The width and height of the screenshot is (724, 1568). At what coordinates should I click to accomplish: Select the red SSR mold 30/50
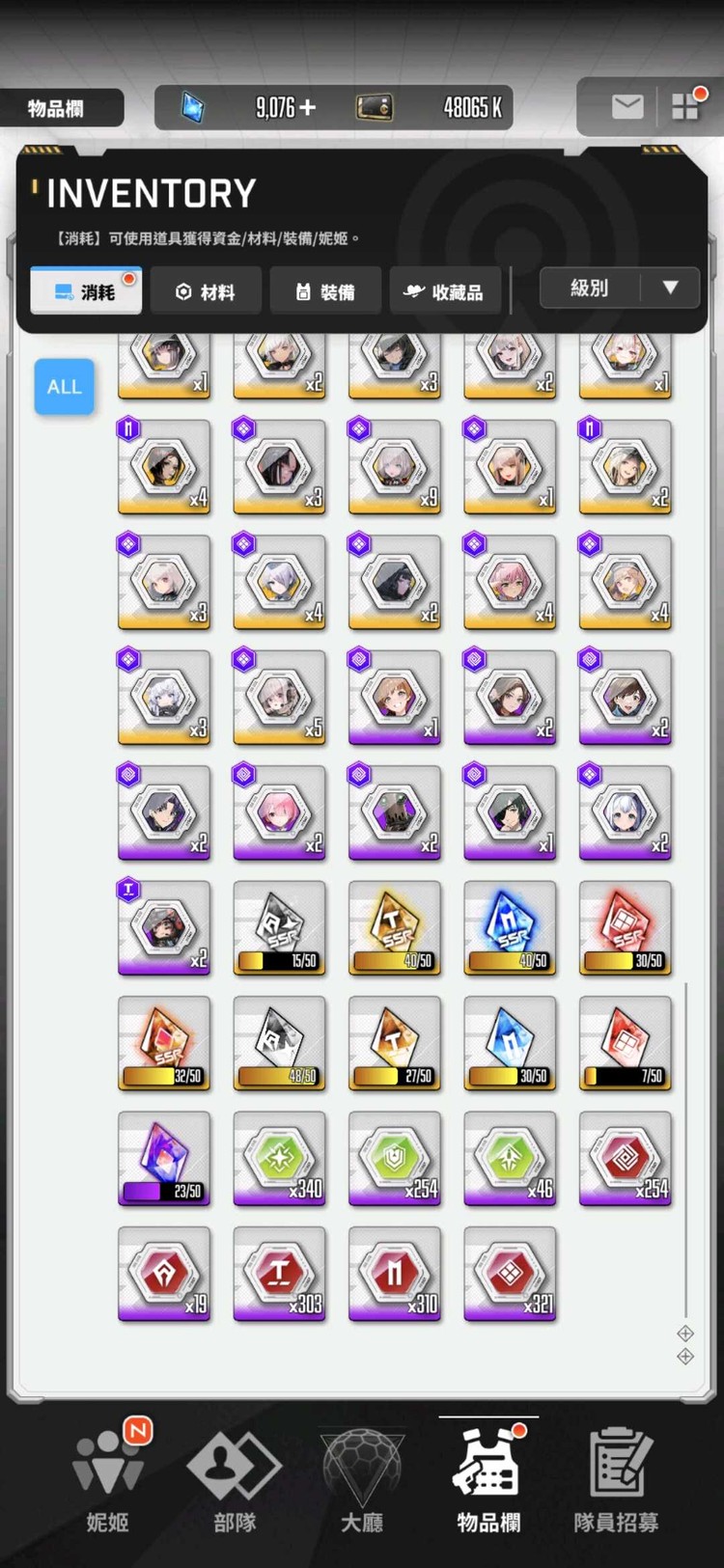pyautogui.click(x=625, y=927)
